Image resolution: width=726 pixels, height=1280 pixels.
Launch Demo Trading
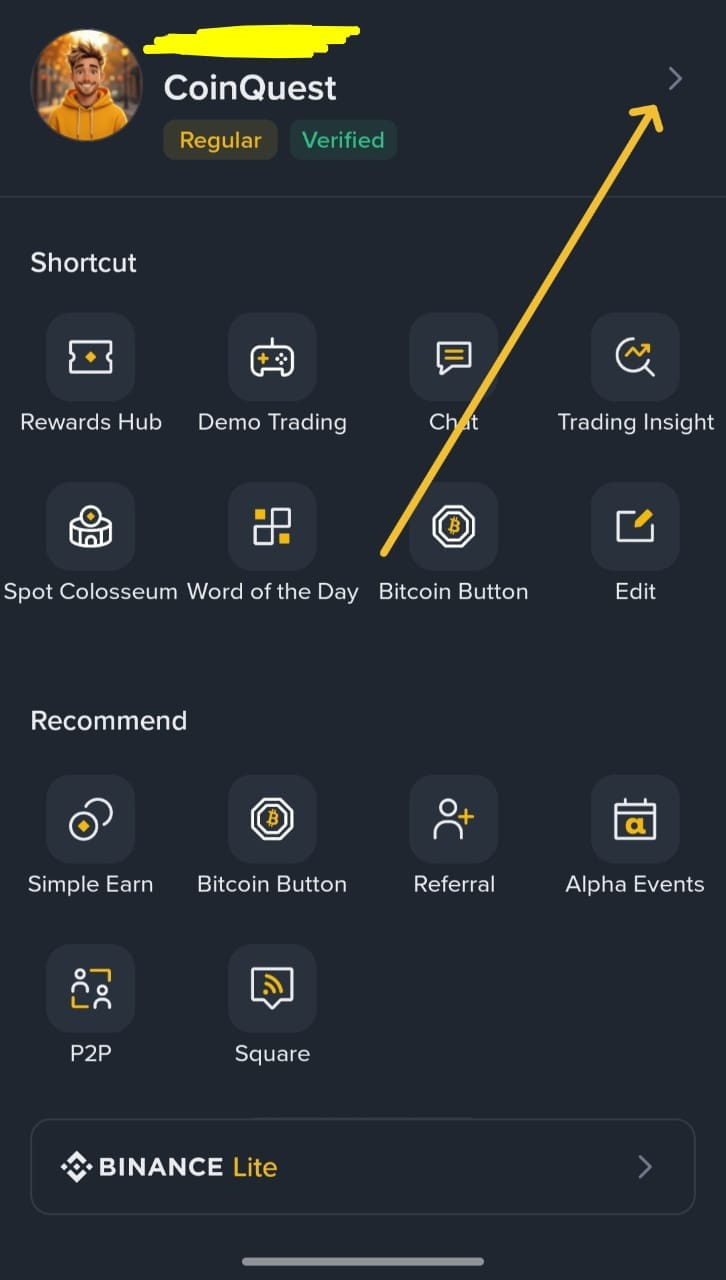pyautogui.click(x=272, y=357)
